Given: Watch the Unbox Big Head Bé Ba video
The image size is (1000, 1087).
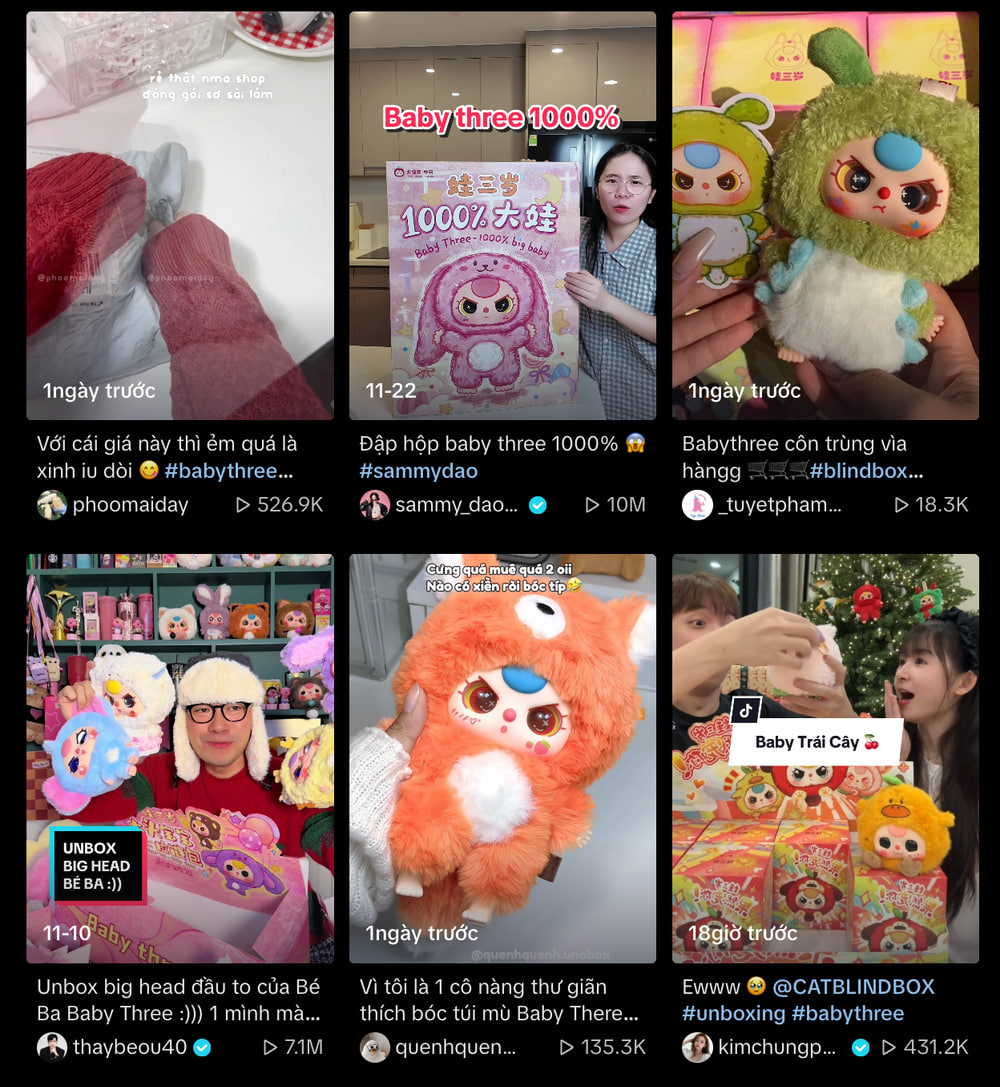Looking at the screenshot, I should 180,758.
